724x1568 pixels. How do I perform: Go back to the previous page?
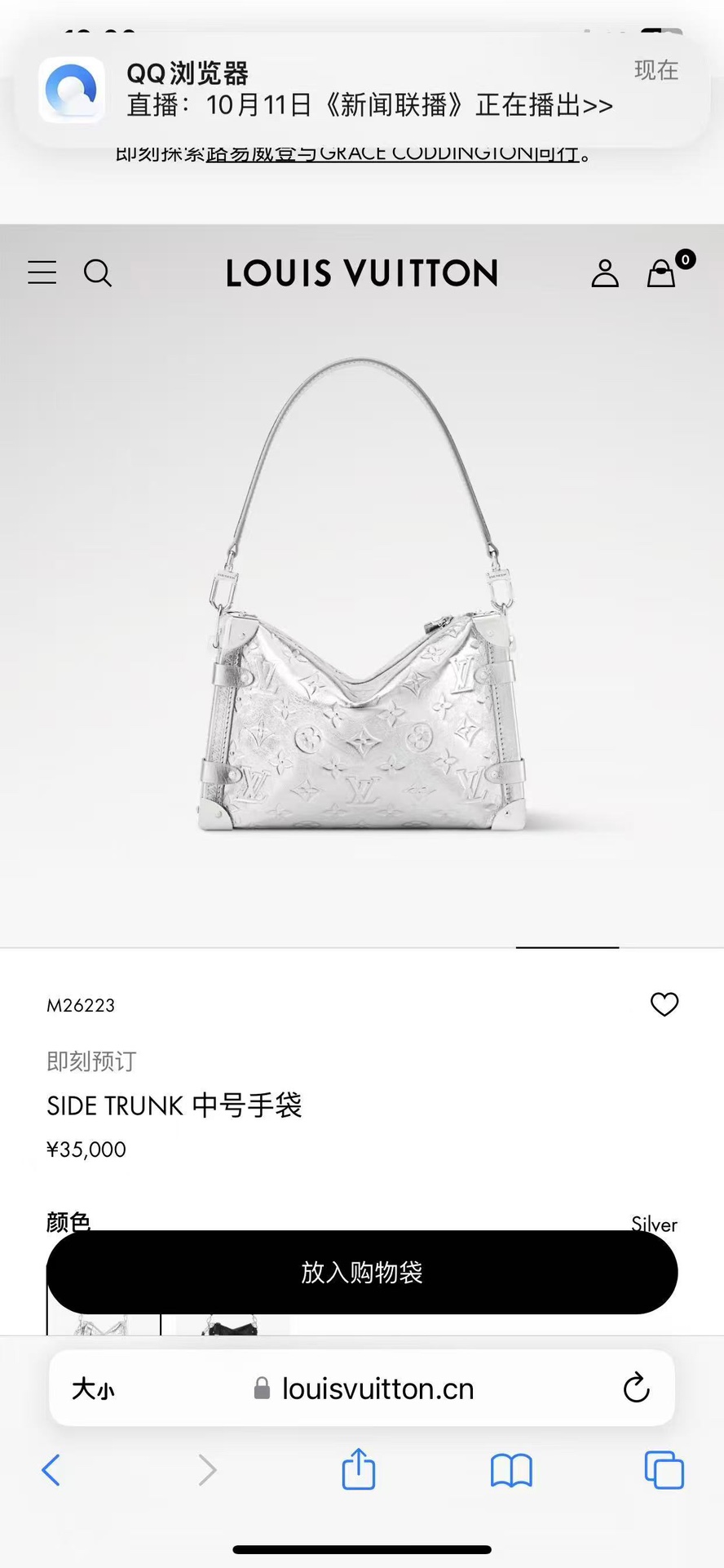51,1470
